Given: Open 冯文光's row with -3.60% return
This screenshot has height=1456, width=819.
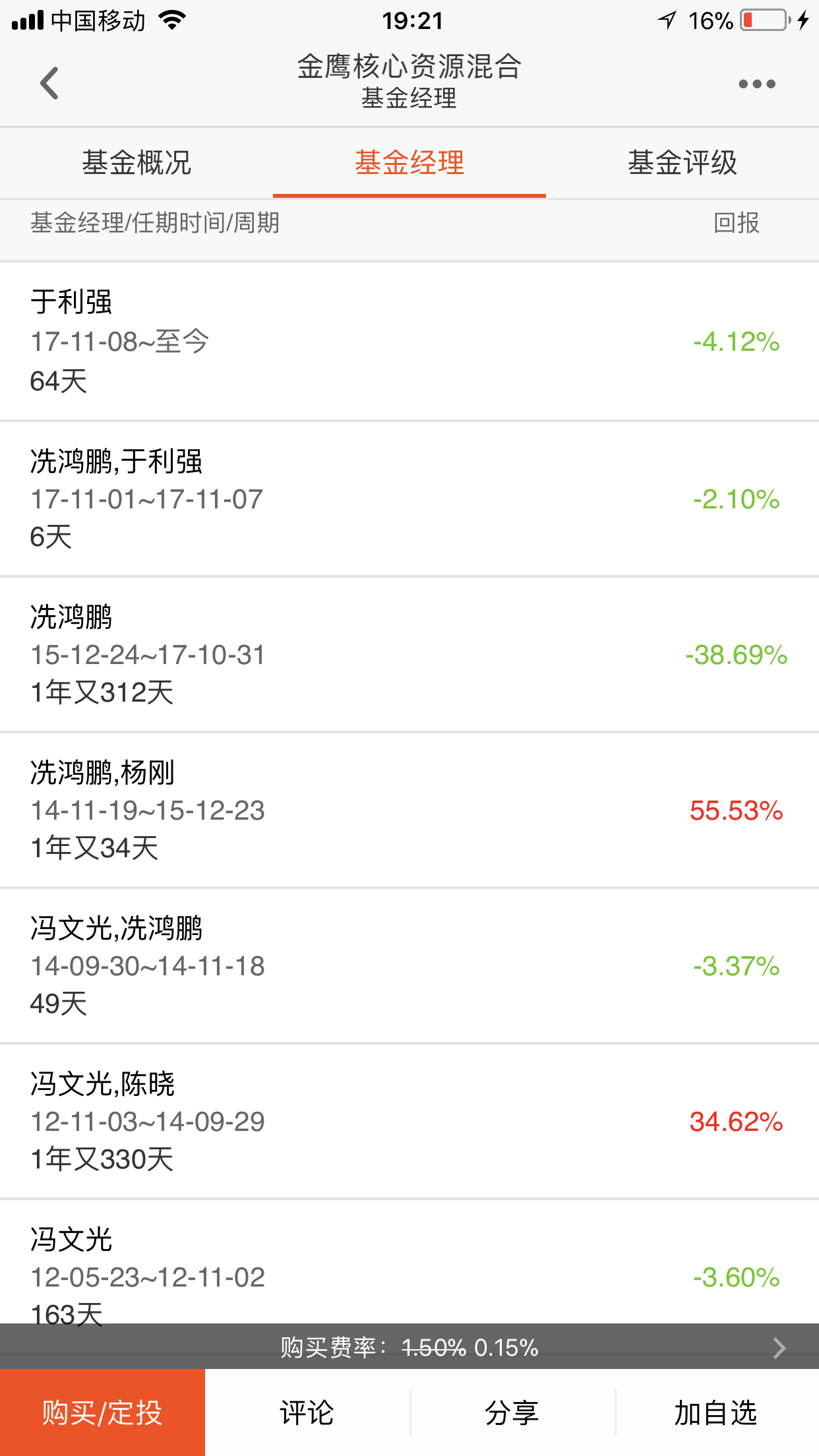Looking at the screenshot, I should coord(409,1262).
